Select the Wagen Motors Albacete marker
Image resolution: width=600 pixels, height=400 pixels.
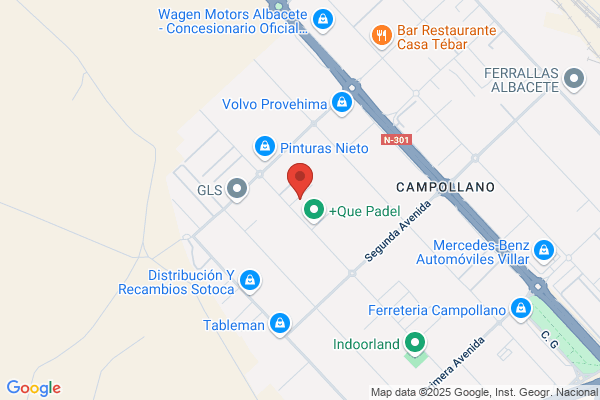(323, 20)
